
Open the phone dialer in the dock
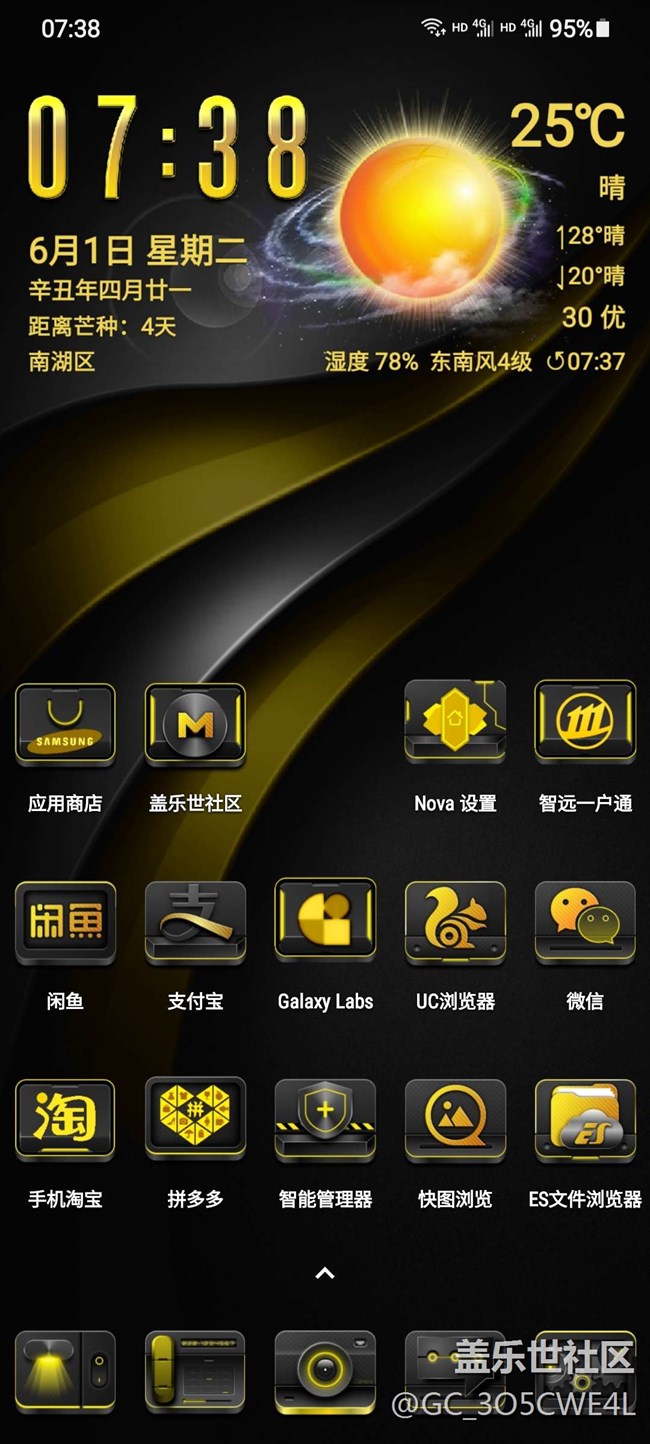195,1370
